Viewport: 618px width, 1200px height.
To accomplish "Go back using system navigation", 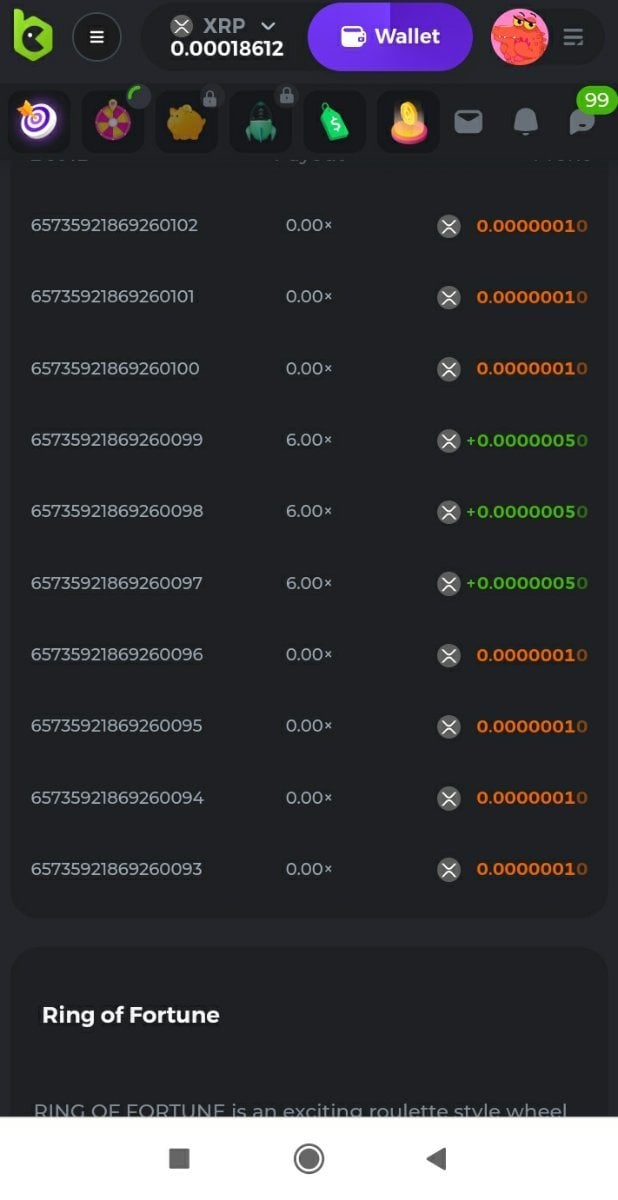I will click(436, 1158).
